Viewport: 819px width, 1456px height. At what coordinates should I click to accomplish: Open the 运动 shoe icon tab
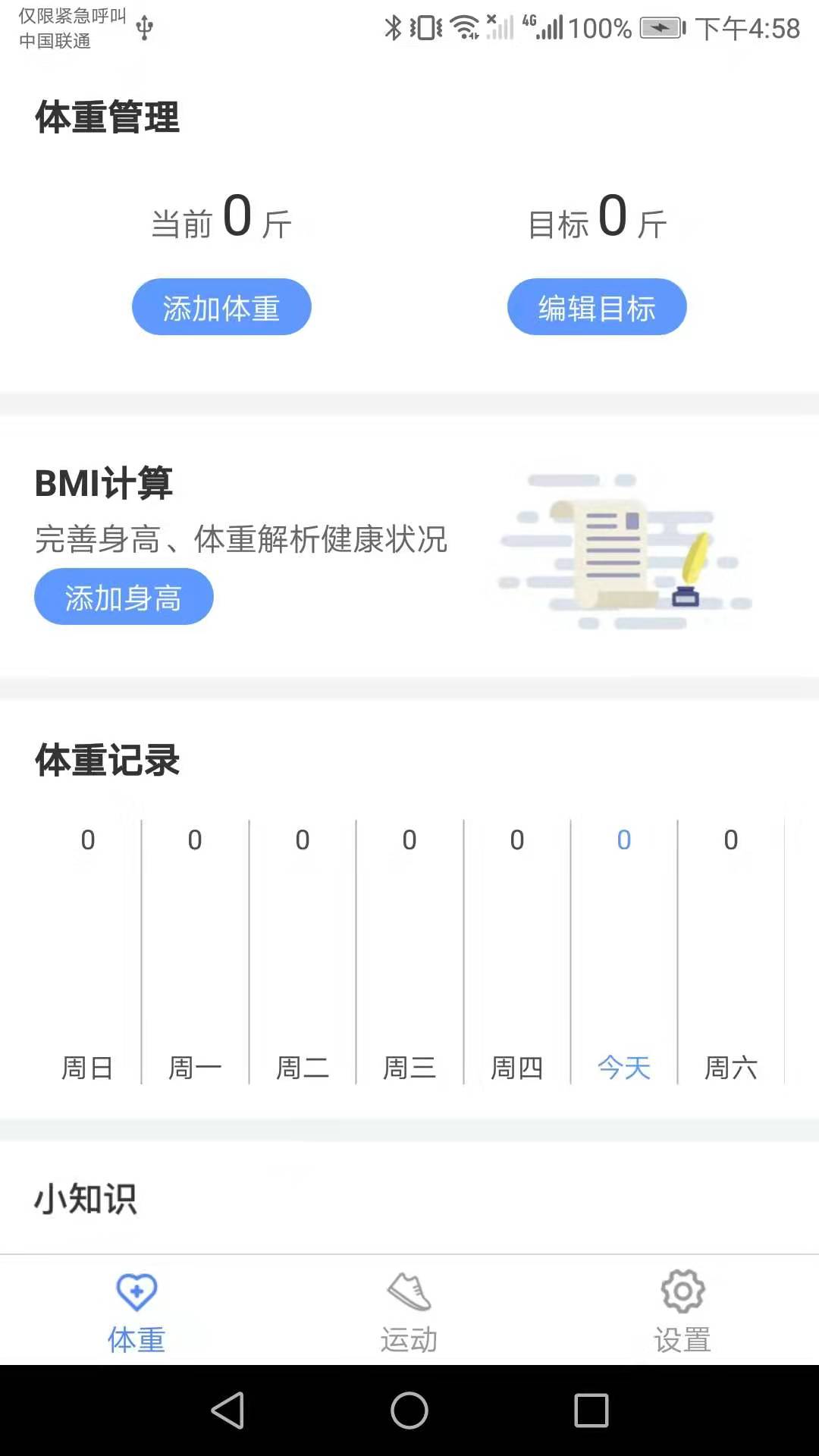coord(408,1291)
